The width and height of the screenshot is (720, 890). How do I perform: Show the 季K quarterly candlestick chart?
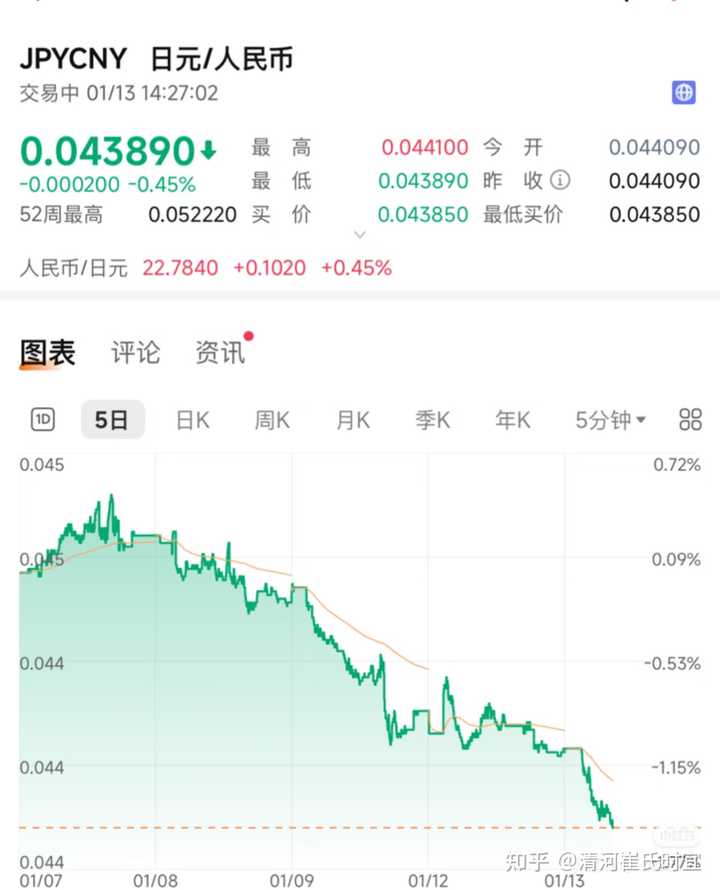432,420
